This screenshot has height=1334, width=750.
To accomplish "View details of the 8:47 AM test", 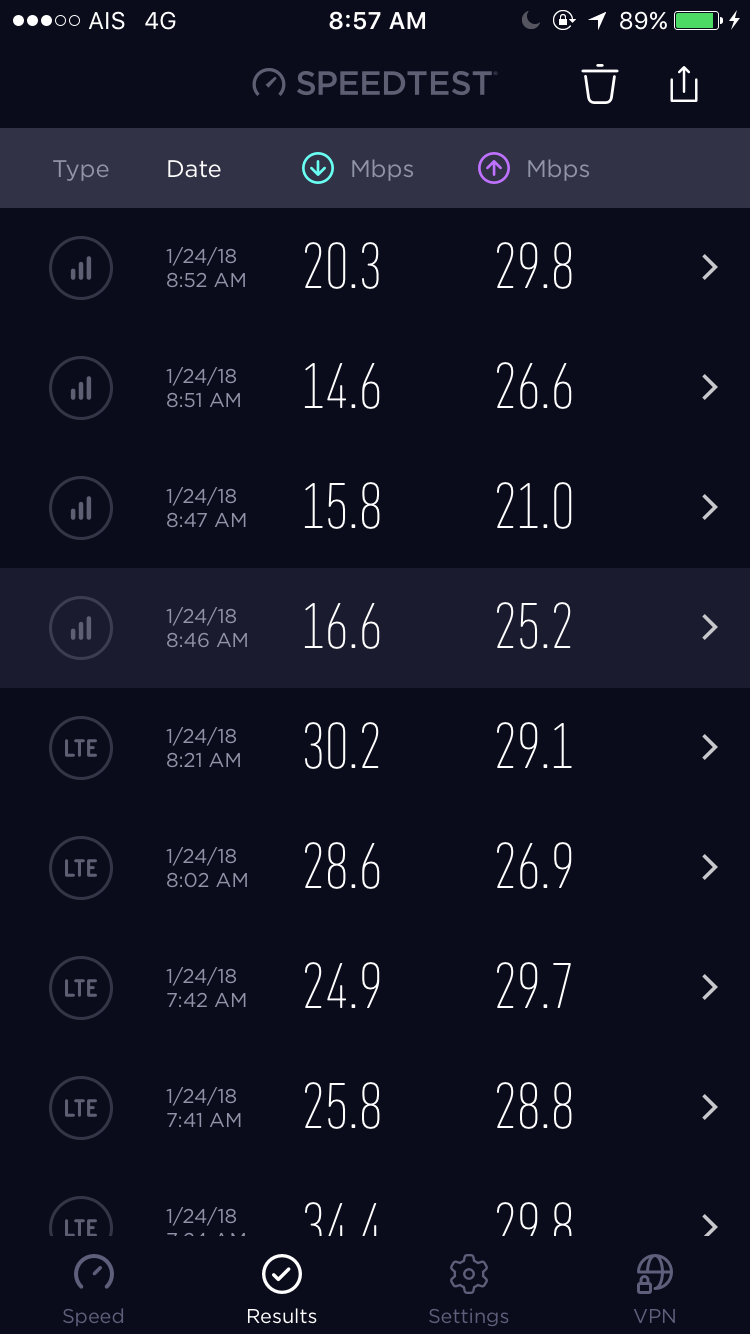I will coord(375,508).
